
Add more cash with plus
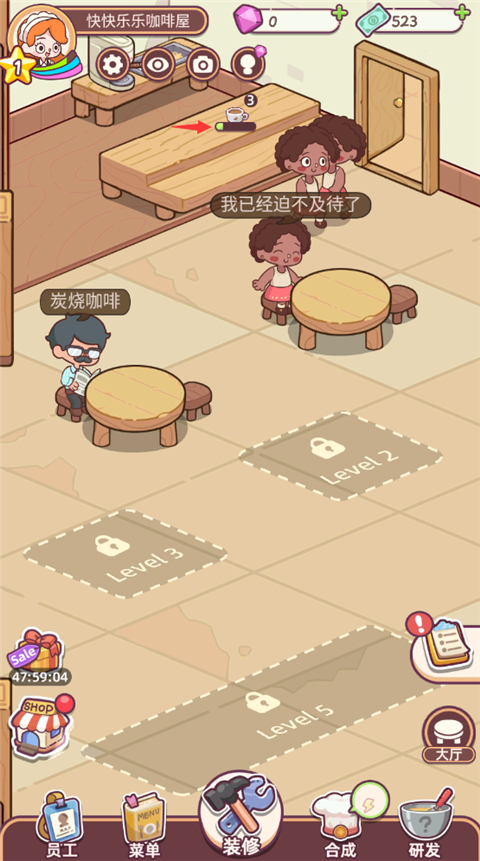463,12
